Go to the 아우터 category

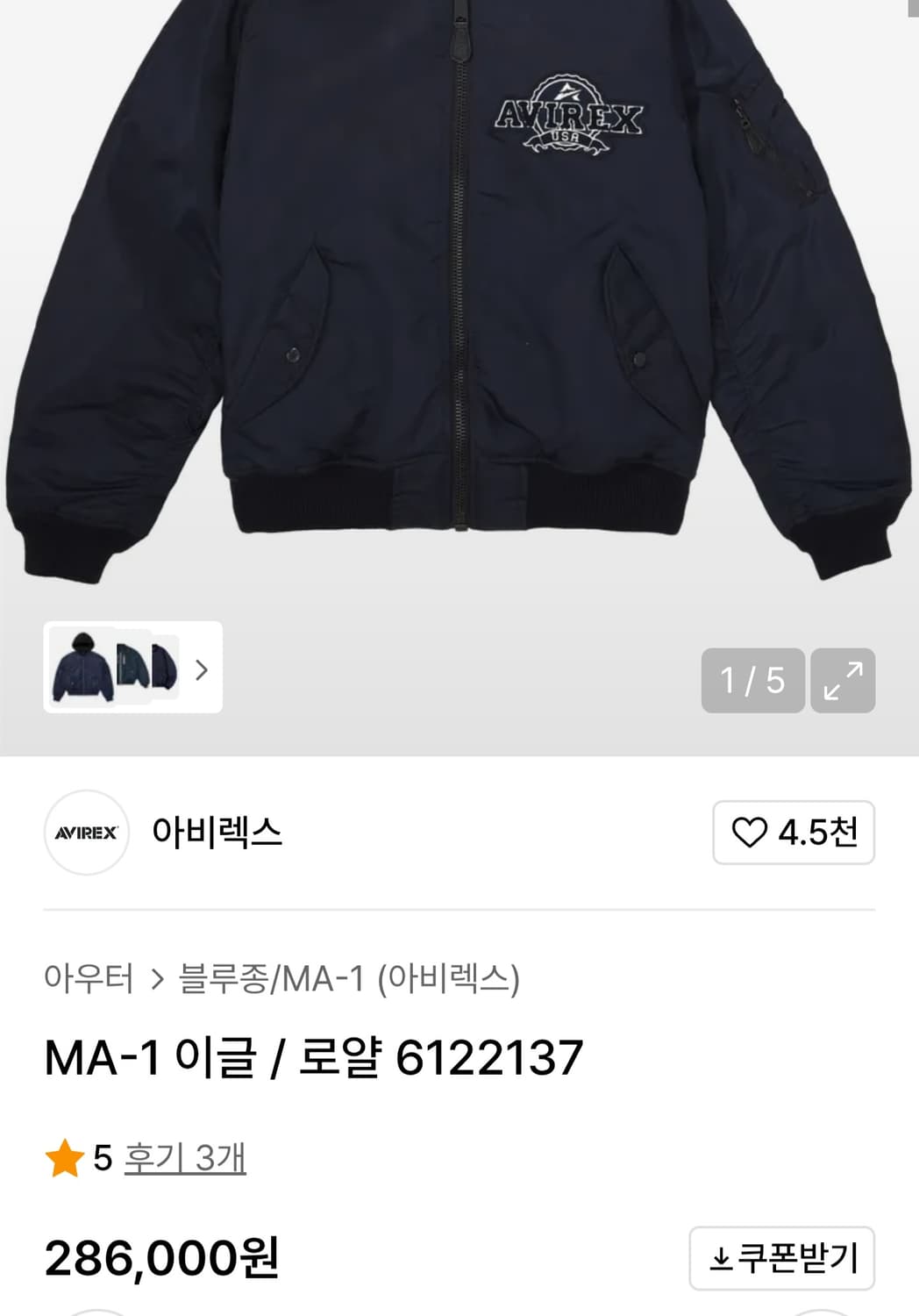89,977
